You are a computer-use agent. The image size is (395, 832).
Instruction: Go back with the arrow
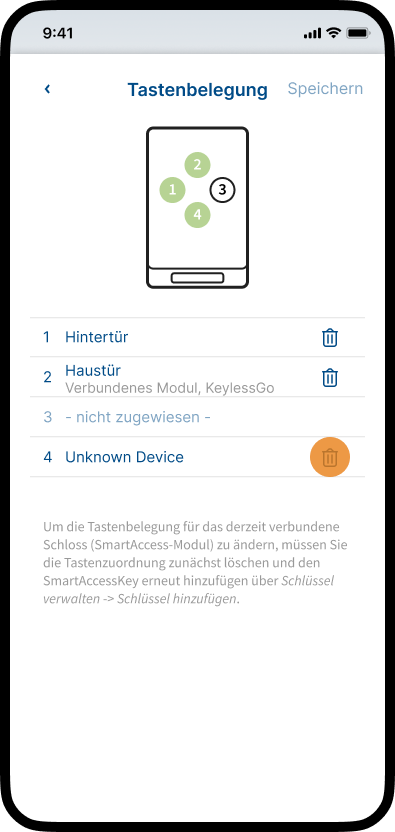point(47,89)
